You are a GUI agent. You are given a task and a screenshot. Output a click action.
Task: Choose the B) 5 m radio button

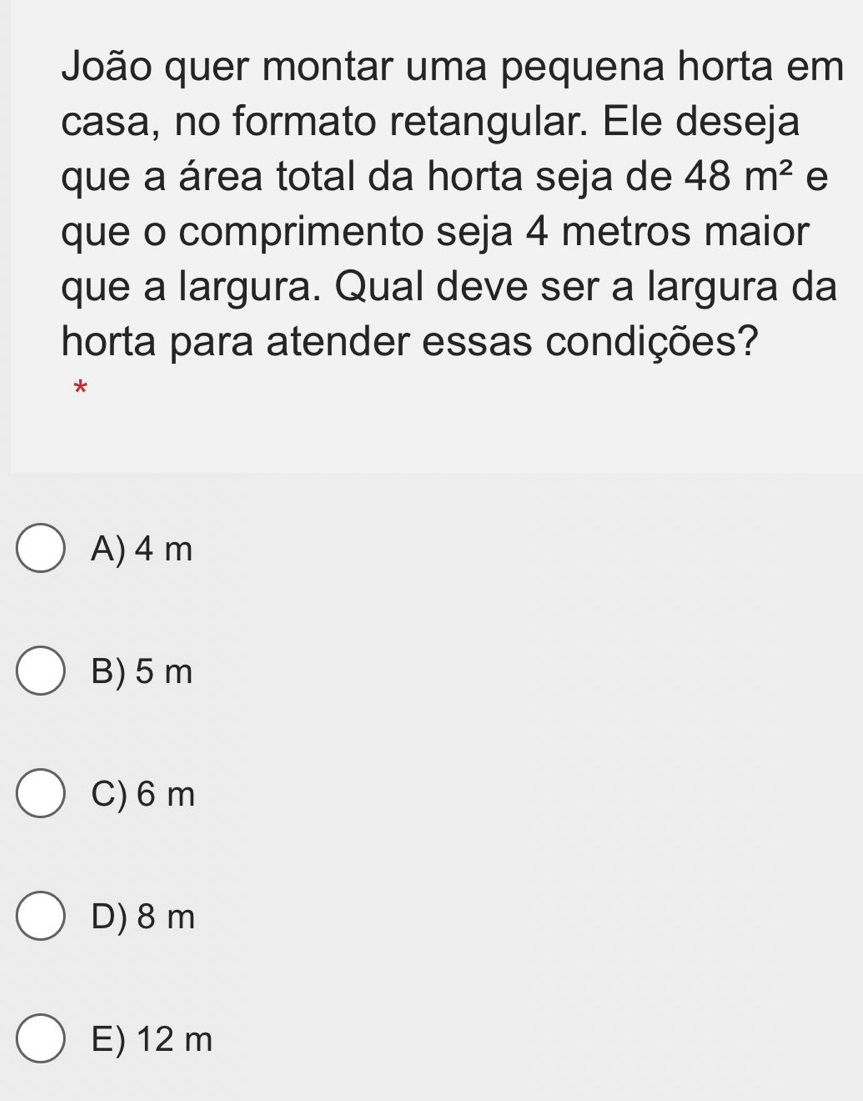click(40, 671)
